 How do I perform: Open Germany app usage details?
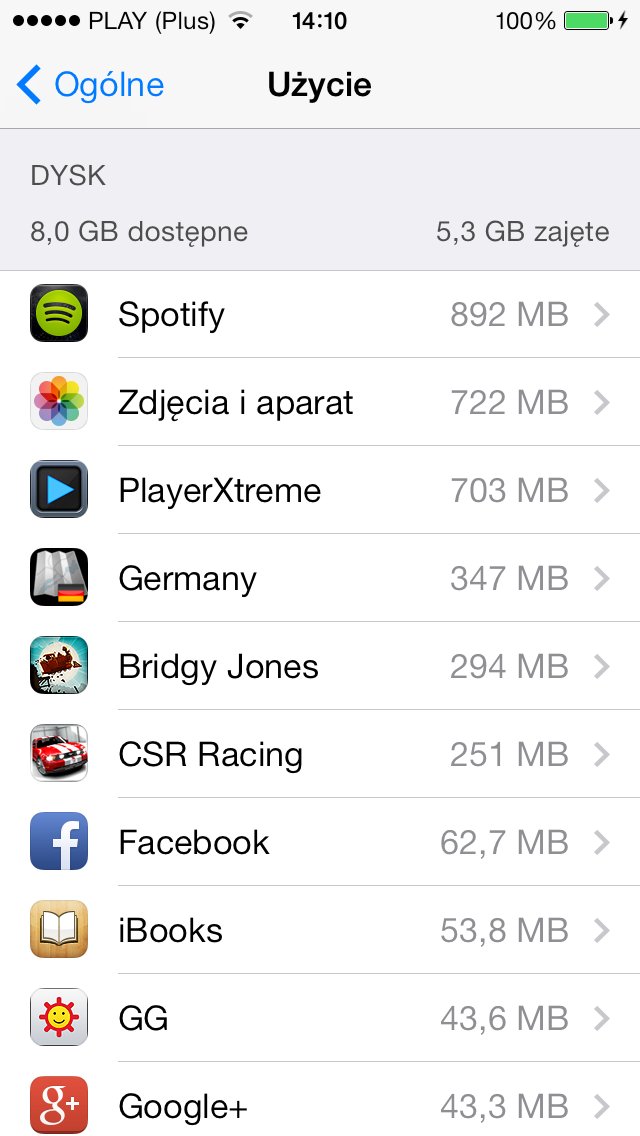pos(320,579)
